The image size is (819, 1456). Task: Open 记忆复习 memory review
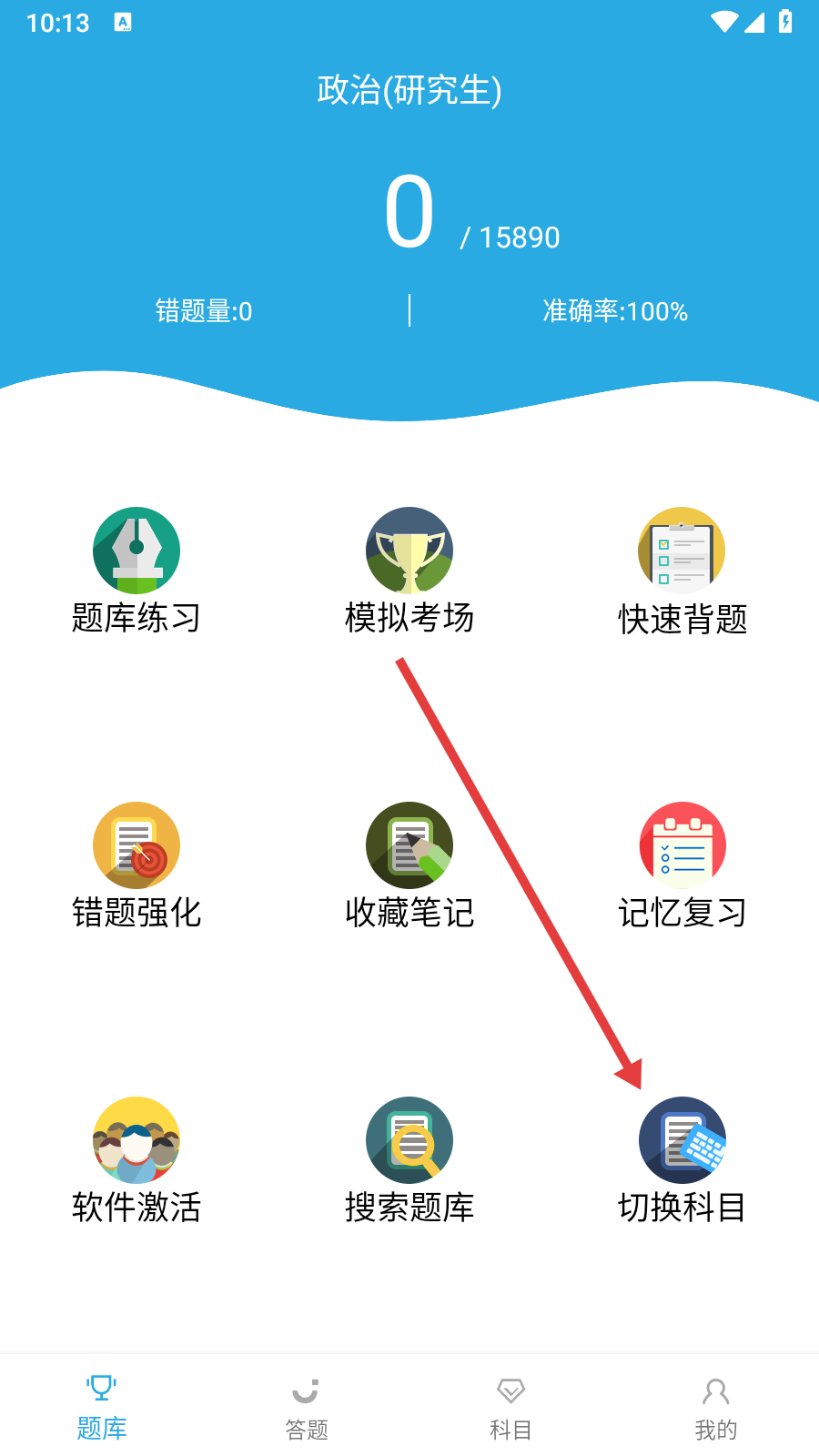682,864
